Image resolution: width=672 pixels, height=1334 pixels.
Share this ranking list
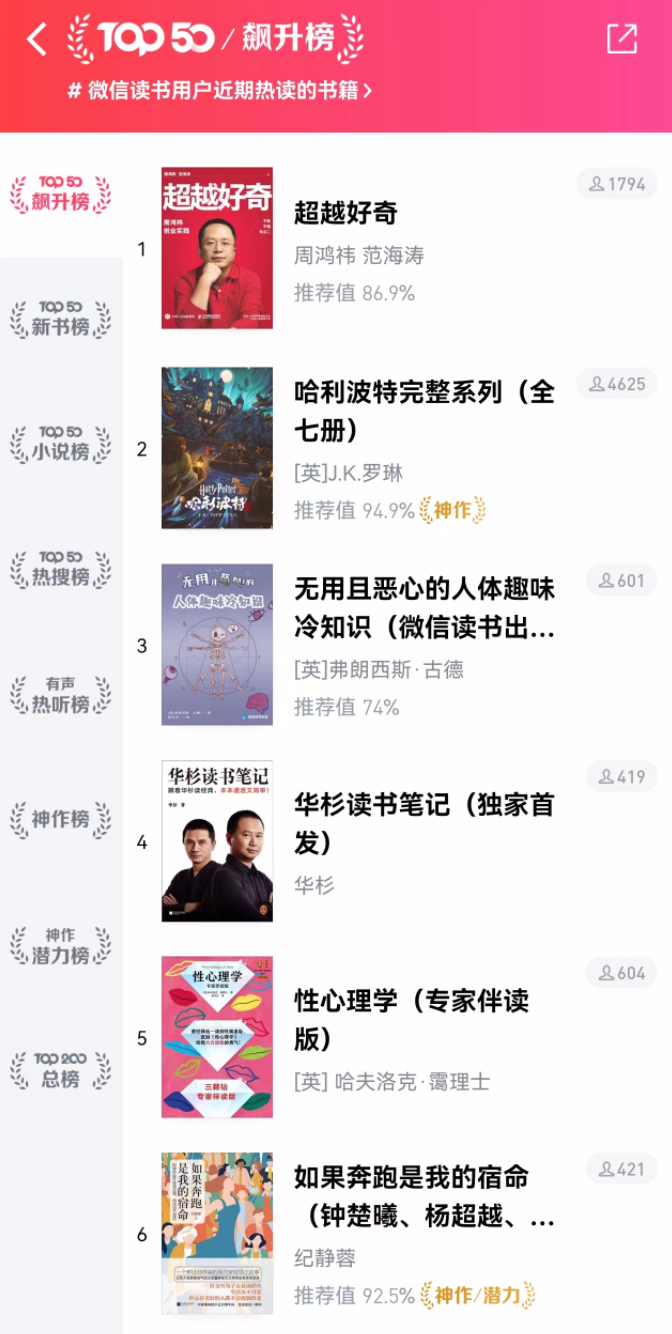[x=621, y=39]
